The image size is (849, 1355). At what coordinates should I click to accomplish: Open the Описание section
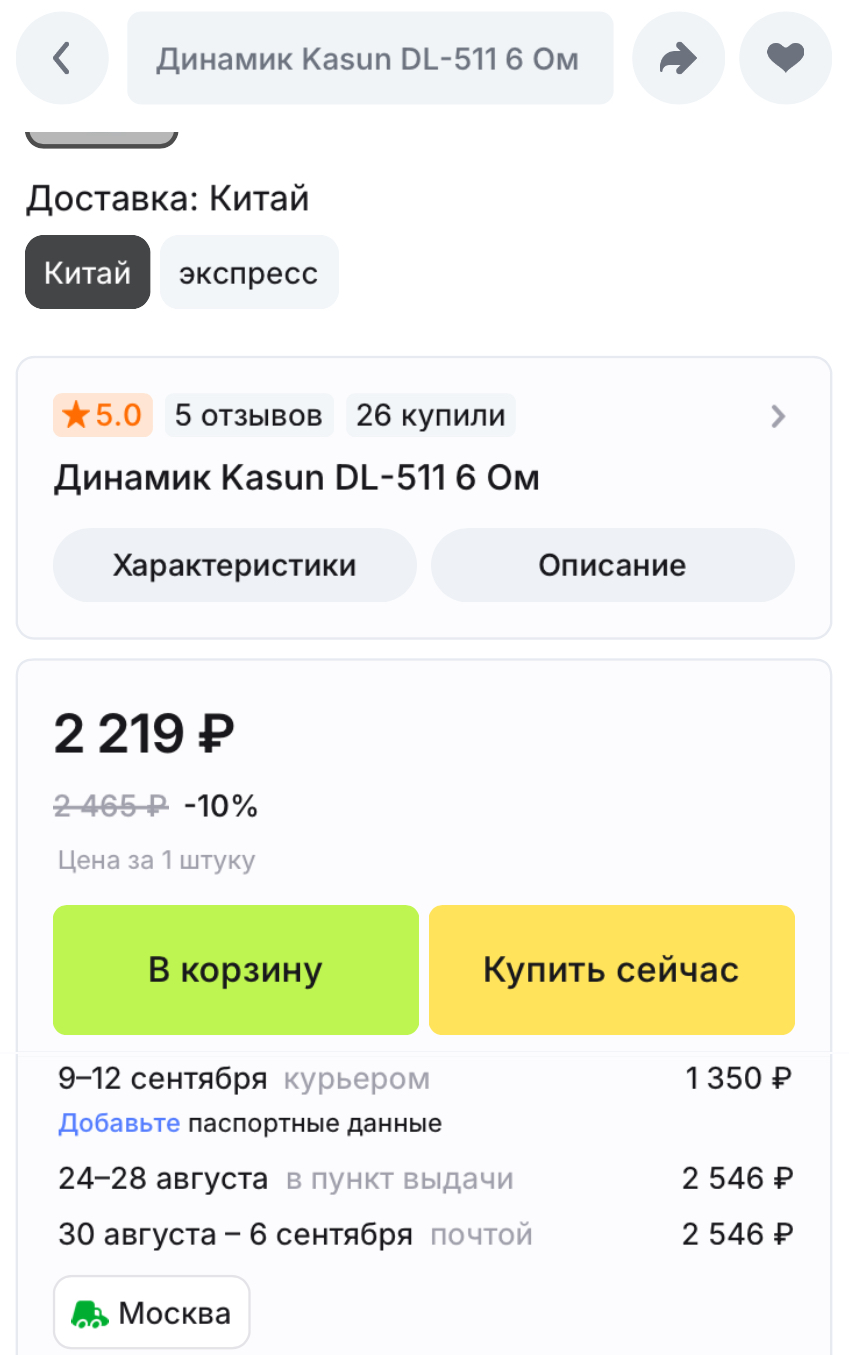pos(612,565)
